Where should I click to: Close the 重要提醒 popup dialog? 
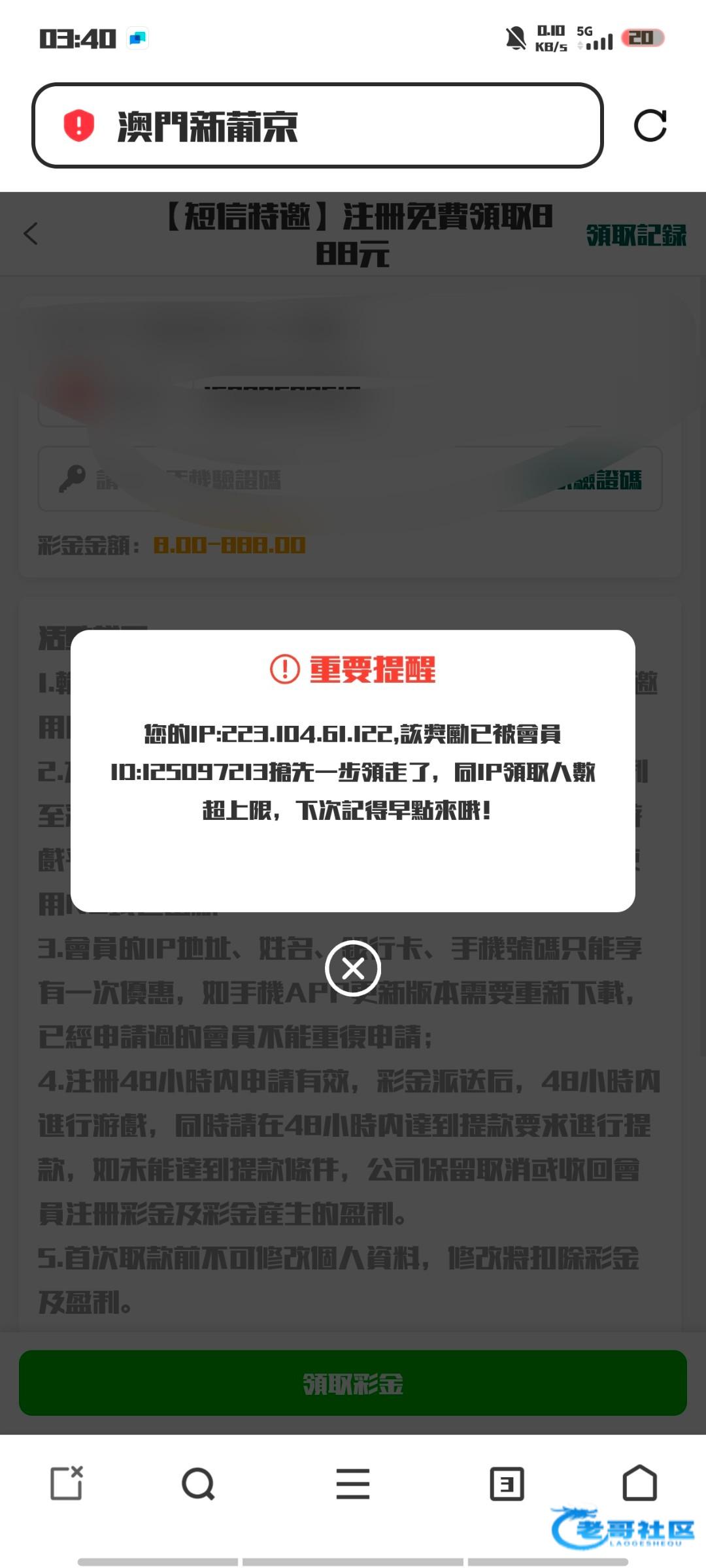click(x=353, y=968)
